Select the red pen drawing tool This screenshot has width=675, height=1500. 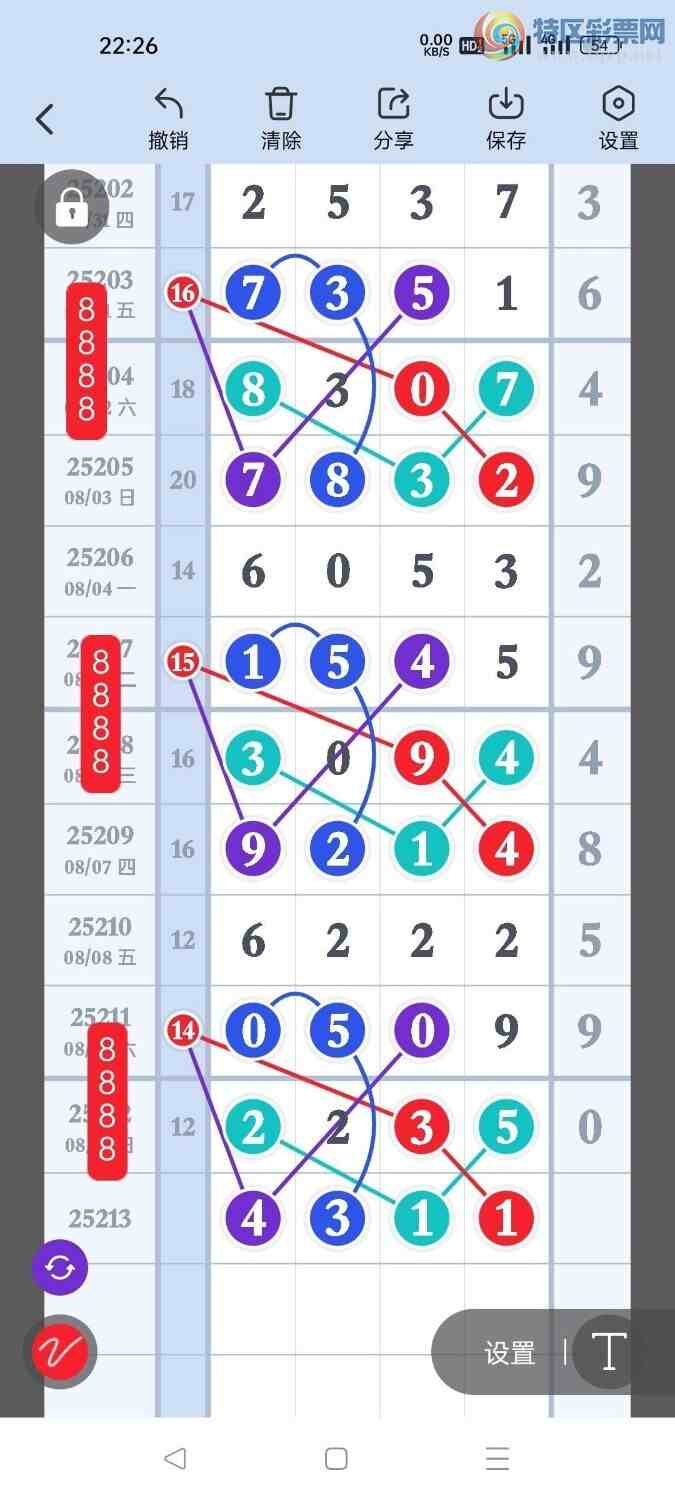60,1352
